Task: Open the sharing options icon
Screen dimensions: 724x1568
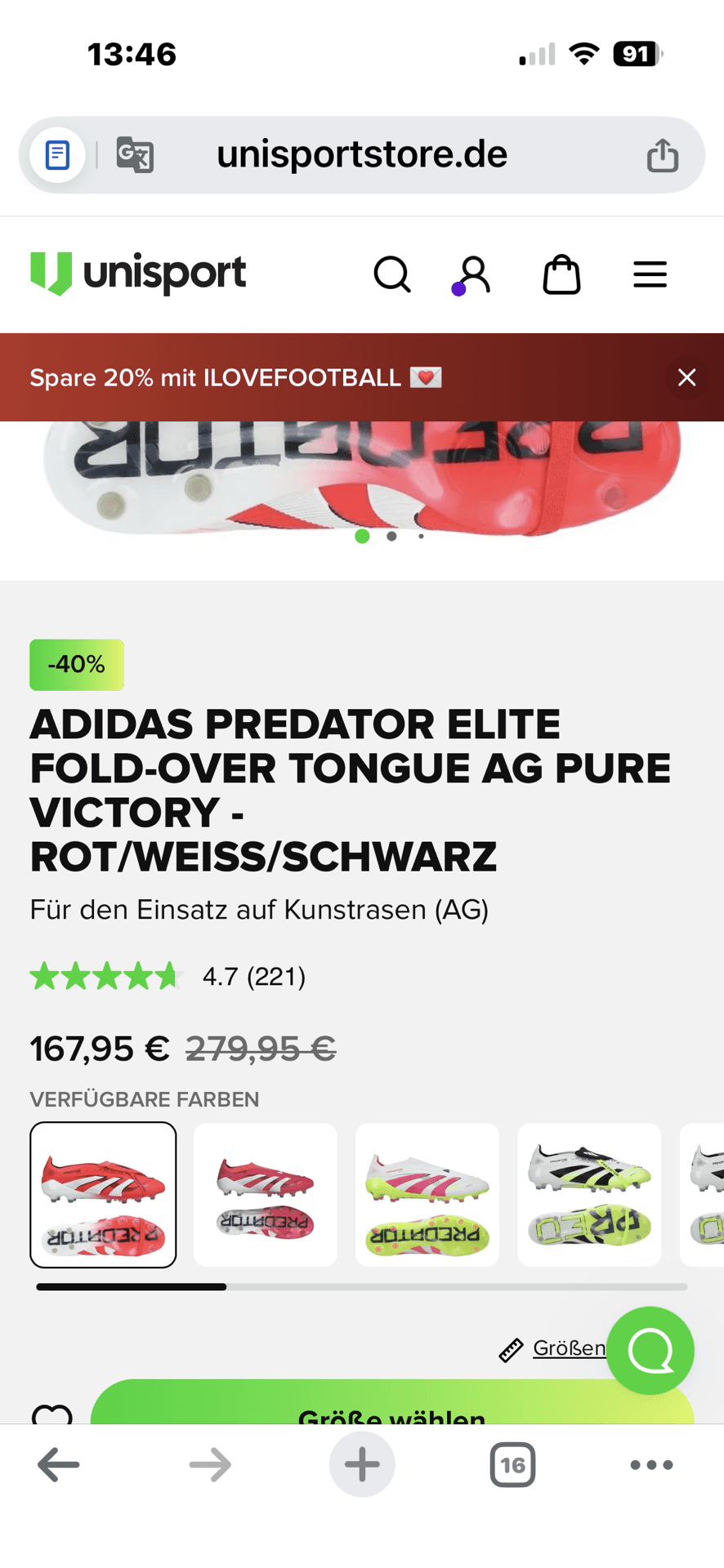Action: pyautogui.click(x=664, y=154)
